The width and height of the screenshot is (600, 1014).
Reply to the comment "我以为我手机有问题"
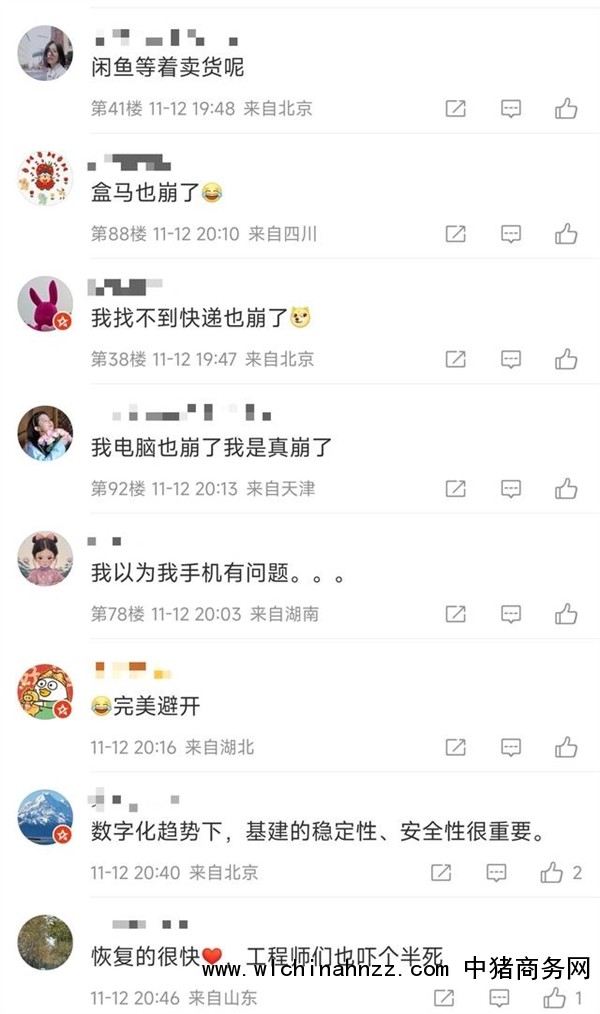(511, 613)
